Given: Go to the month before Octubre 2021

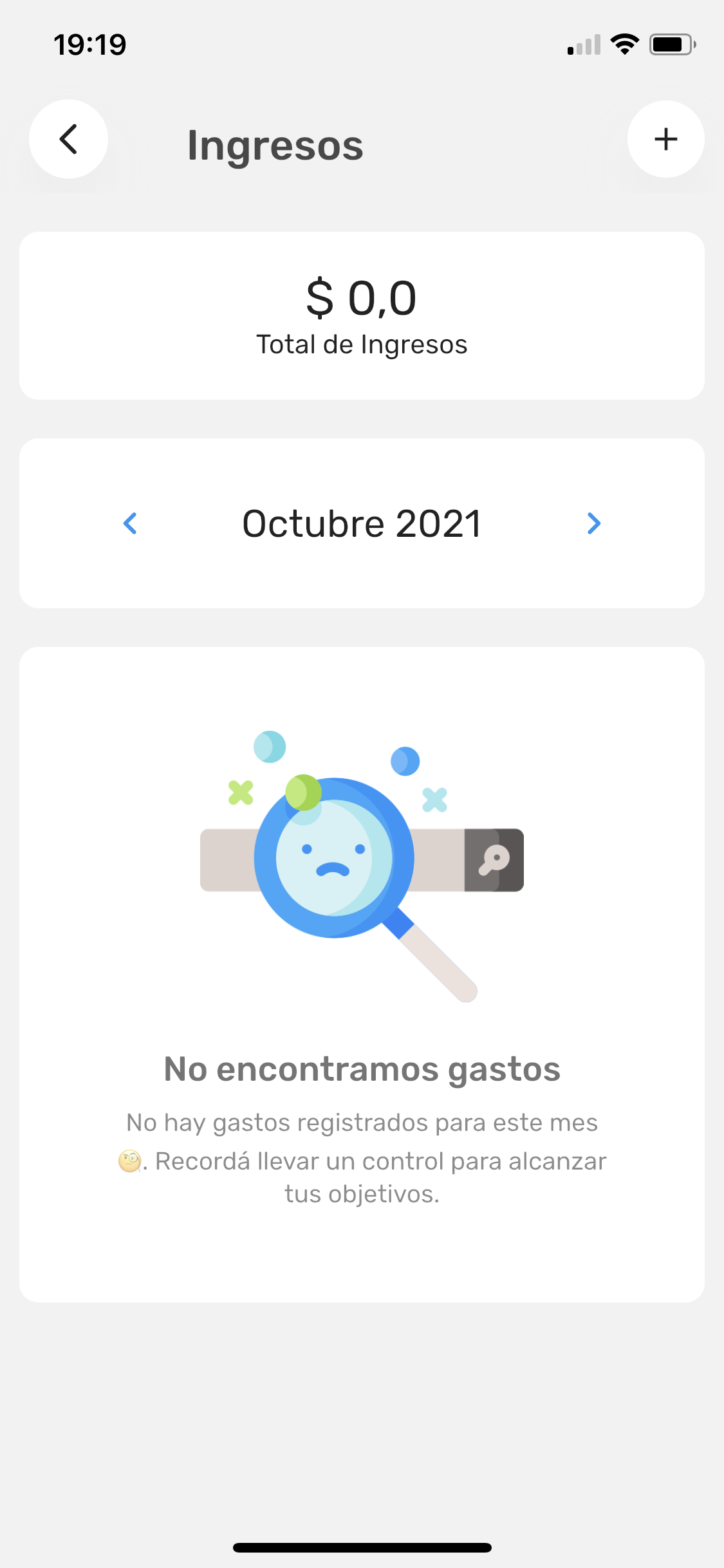Looking at the screenshot, I should [x=130, y=523].
